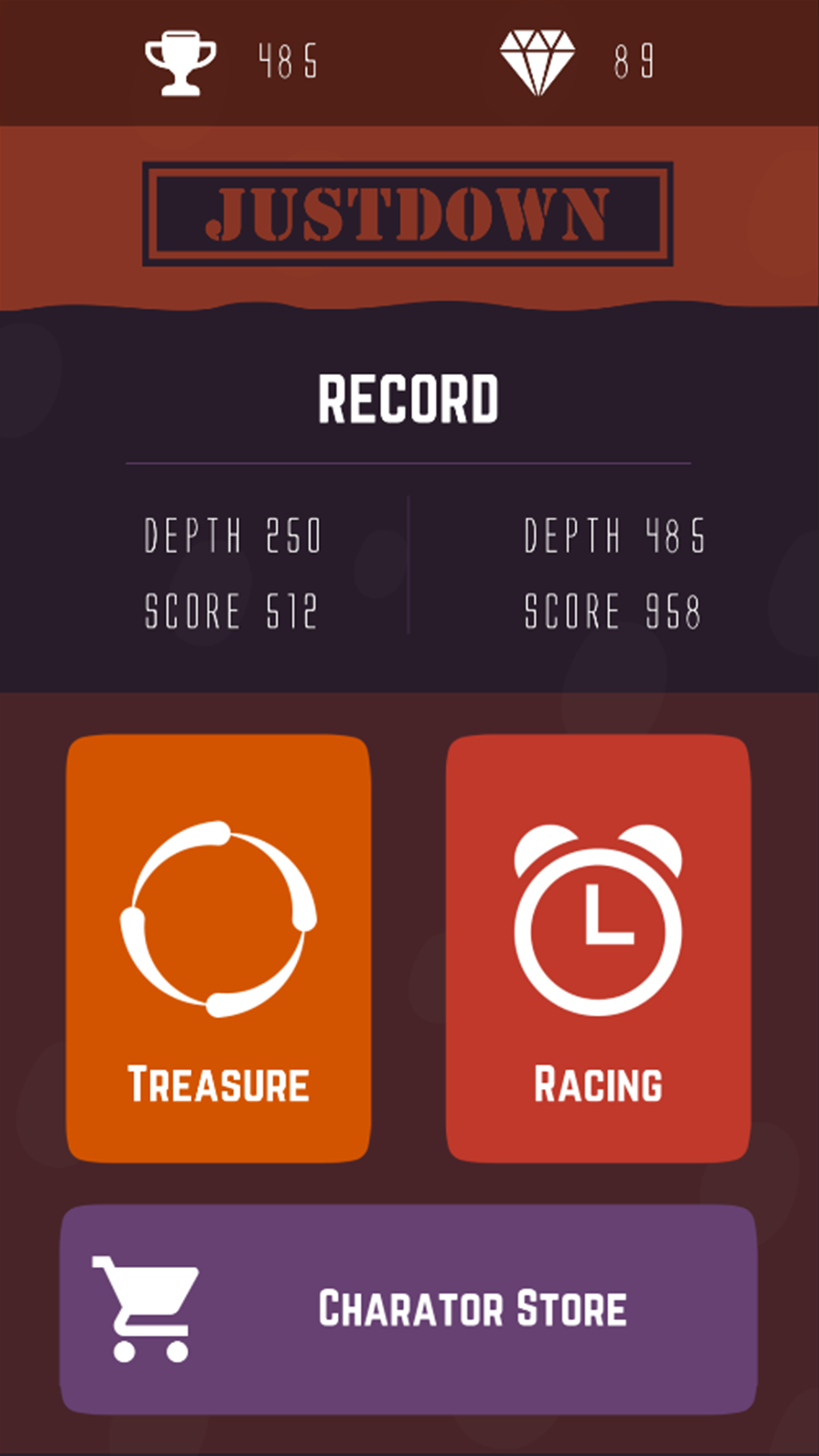819x1456 pixels.
Task: Start the Racing game mode
Action: (x=598, y=948)
